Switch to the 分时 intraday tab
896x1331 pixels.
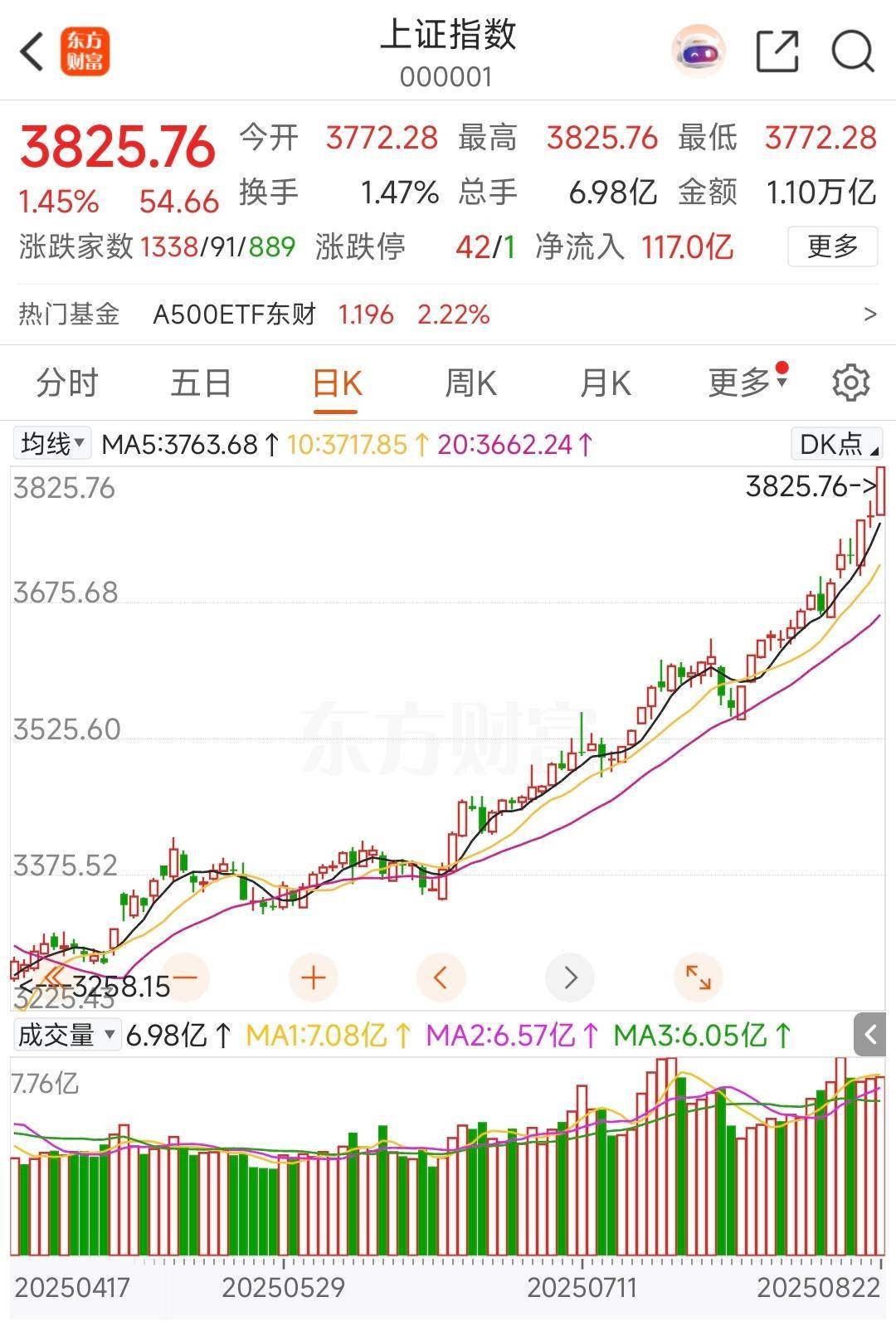tap(66, 383)
